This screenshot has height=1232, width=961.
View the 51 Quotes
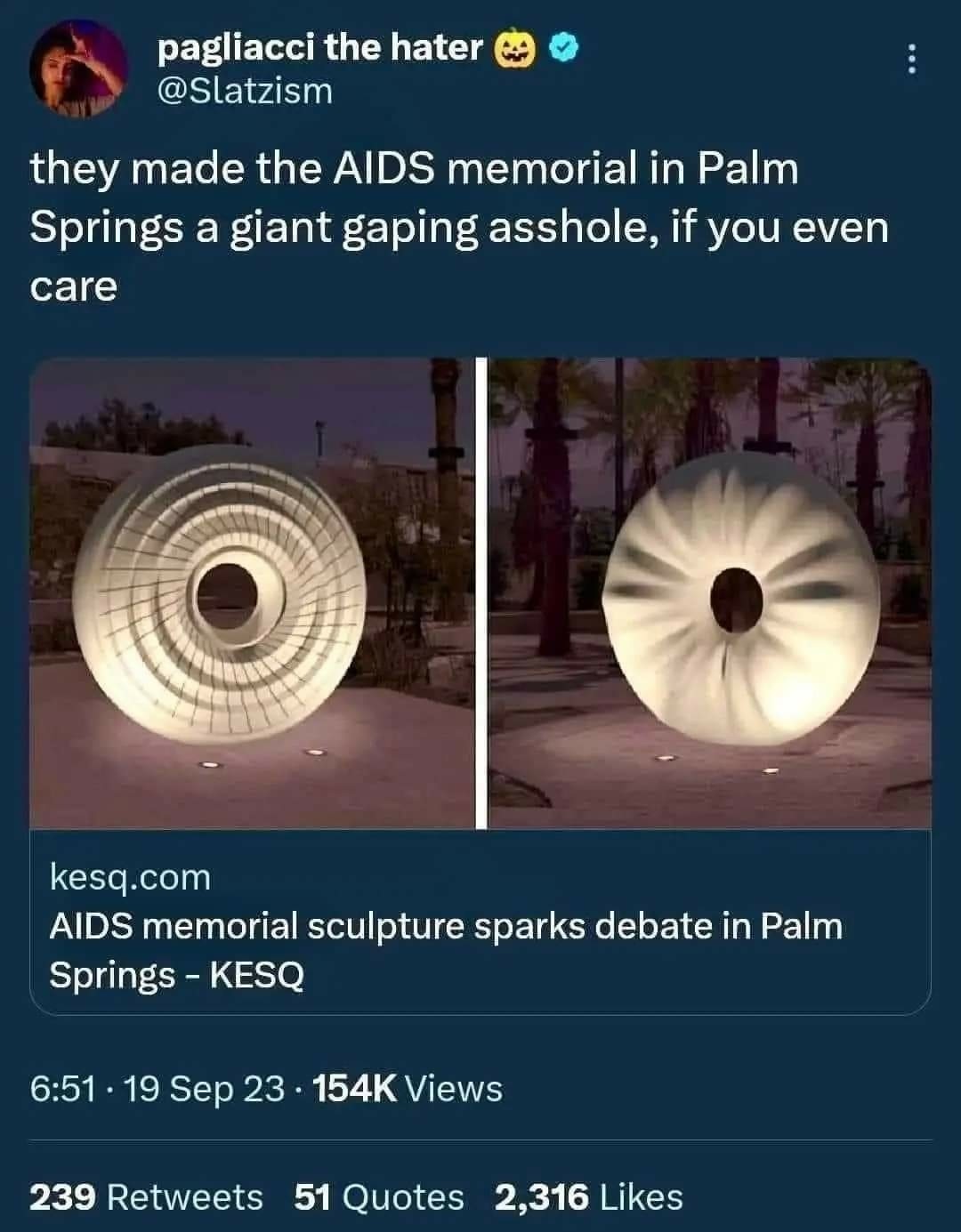click(379, 1197)
